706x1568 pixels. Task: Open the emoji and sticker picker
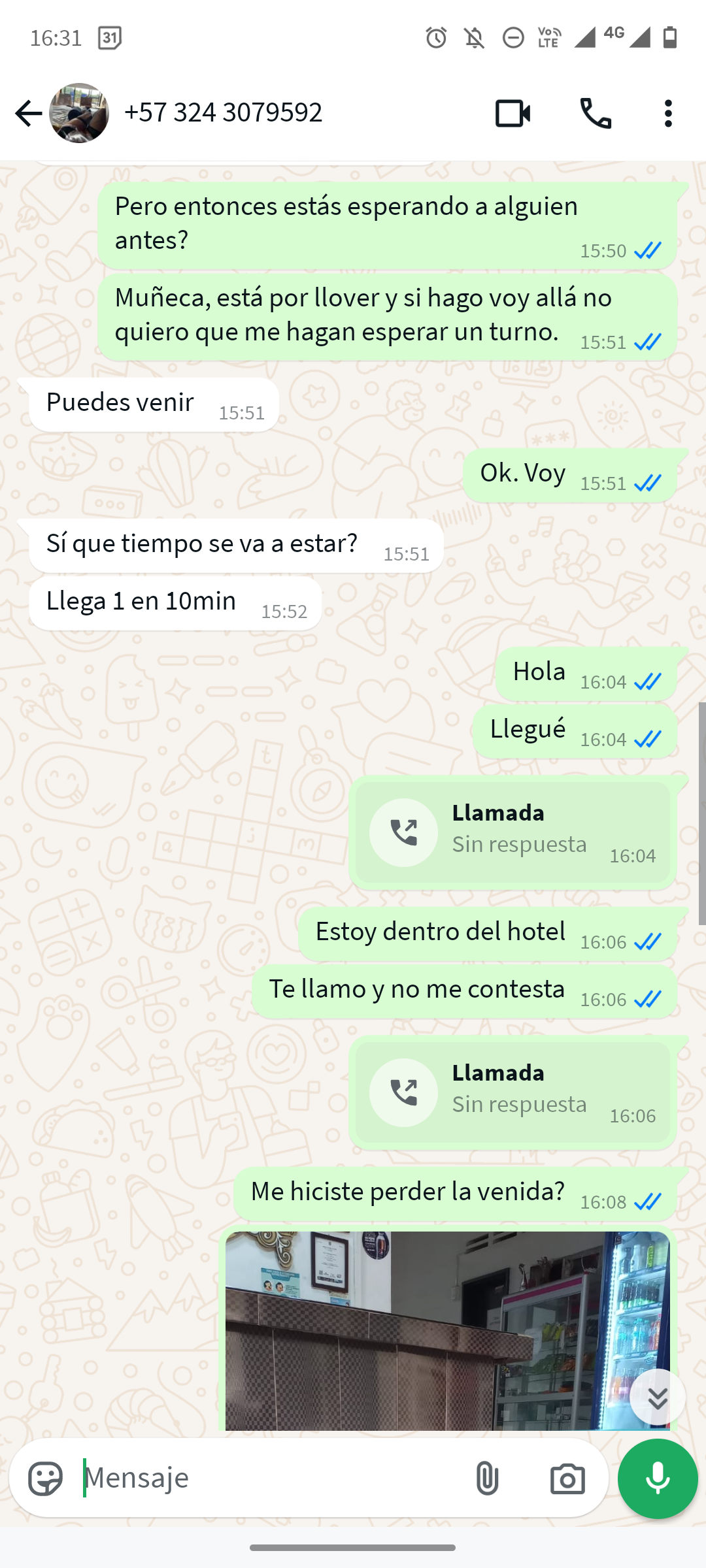point(46,1478)
